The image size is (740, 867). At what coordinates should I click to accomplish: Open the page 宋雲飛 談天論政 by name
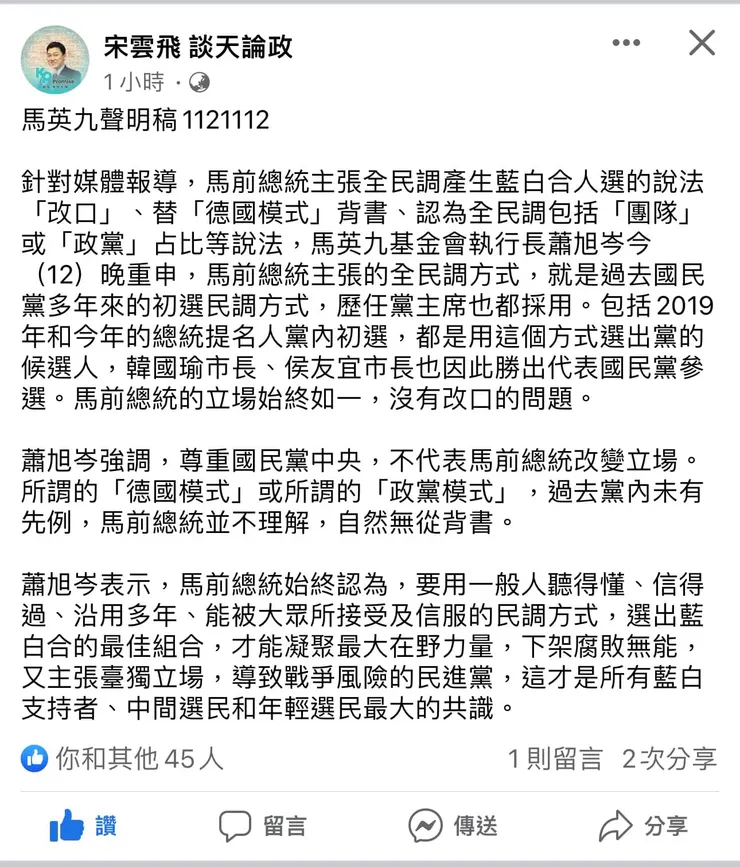click(x=197, y=45)
